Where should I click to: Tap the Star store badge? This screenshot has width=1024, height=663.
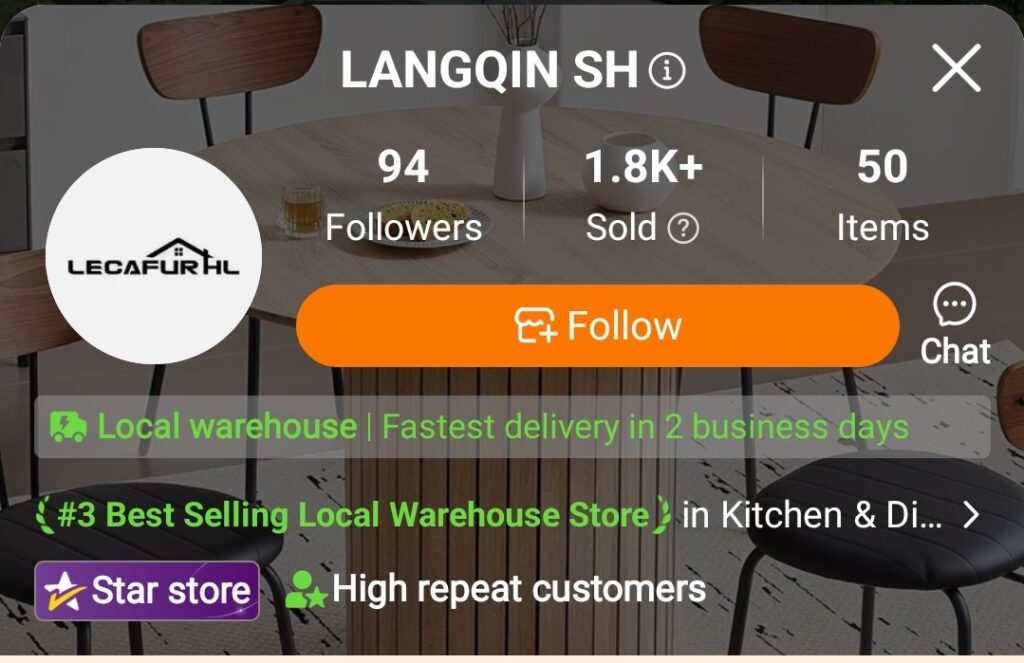click(147, 590)
